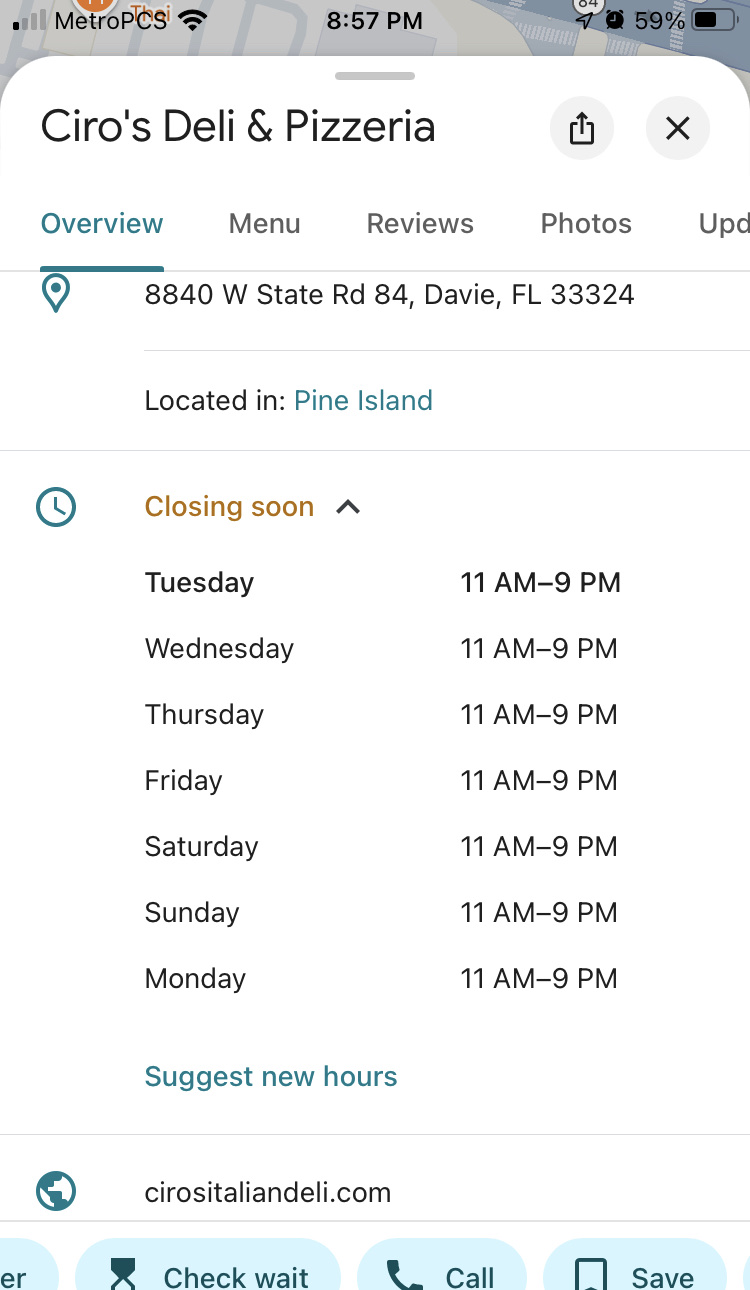
Task: Stay on the Overview tab
Action: coord(102,223)
